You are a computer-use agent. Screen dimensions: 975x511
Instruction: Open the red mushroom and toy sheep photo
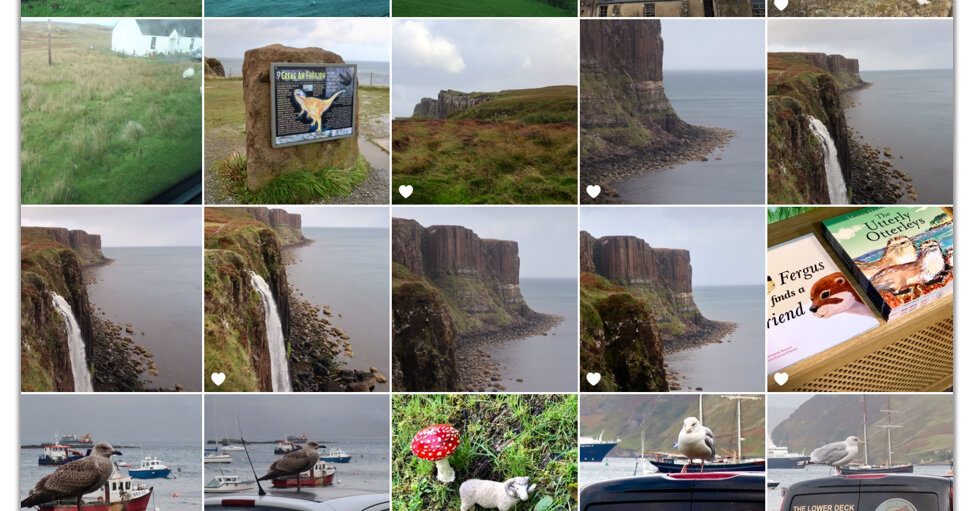point(484,452)
